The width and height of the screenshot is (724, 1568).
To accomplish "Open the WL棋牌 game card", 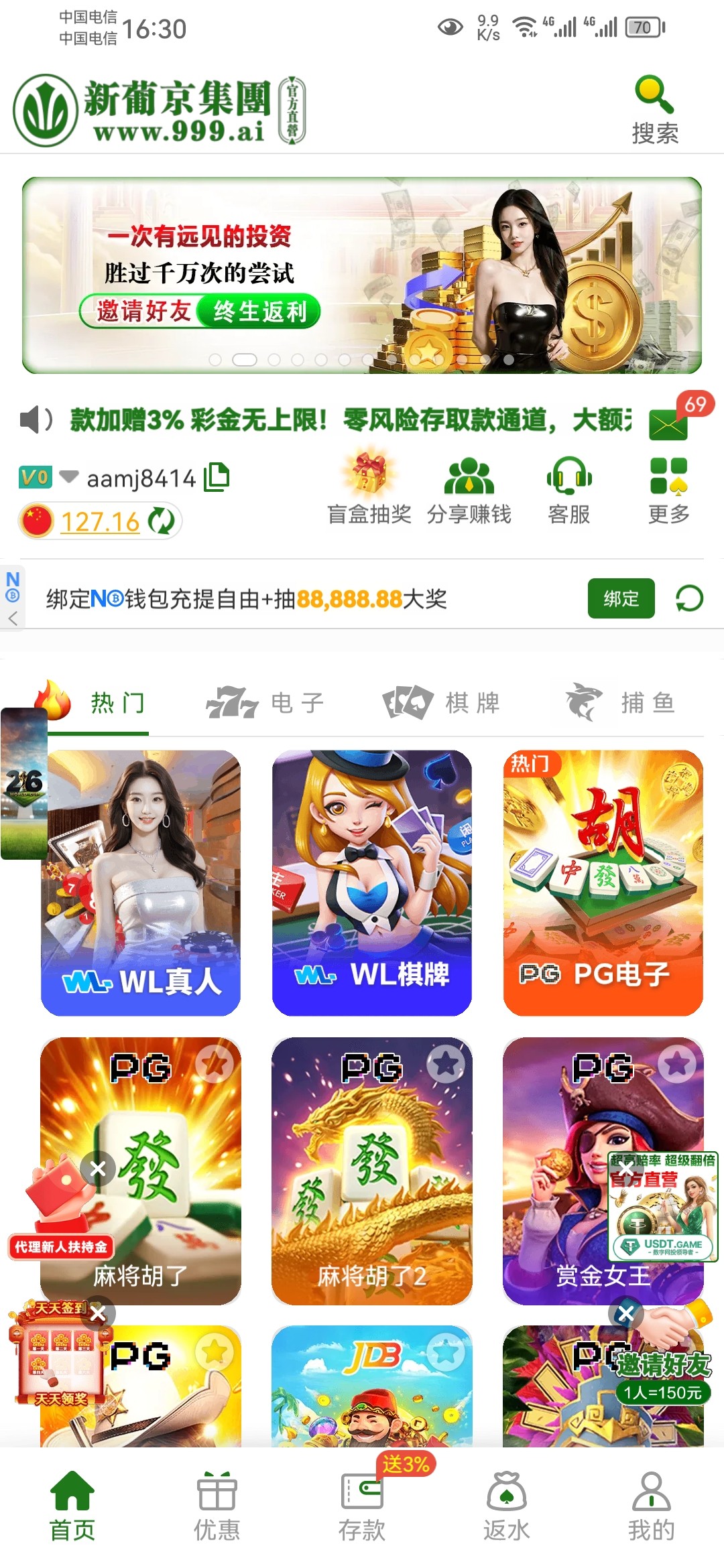I will point(372,882).
